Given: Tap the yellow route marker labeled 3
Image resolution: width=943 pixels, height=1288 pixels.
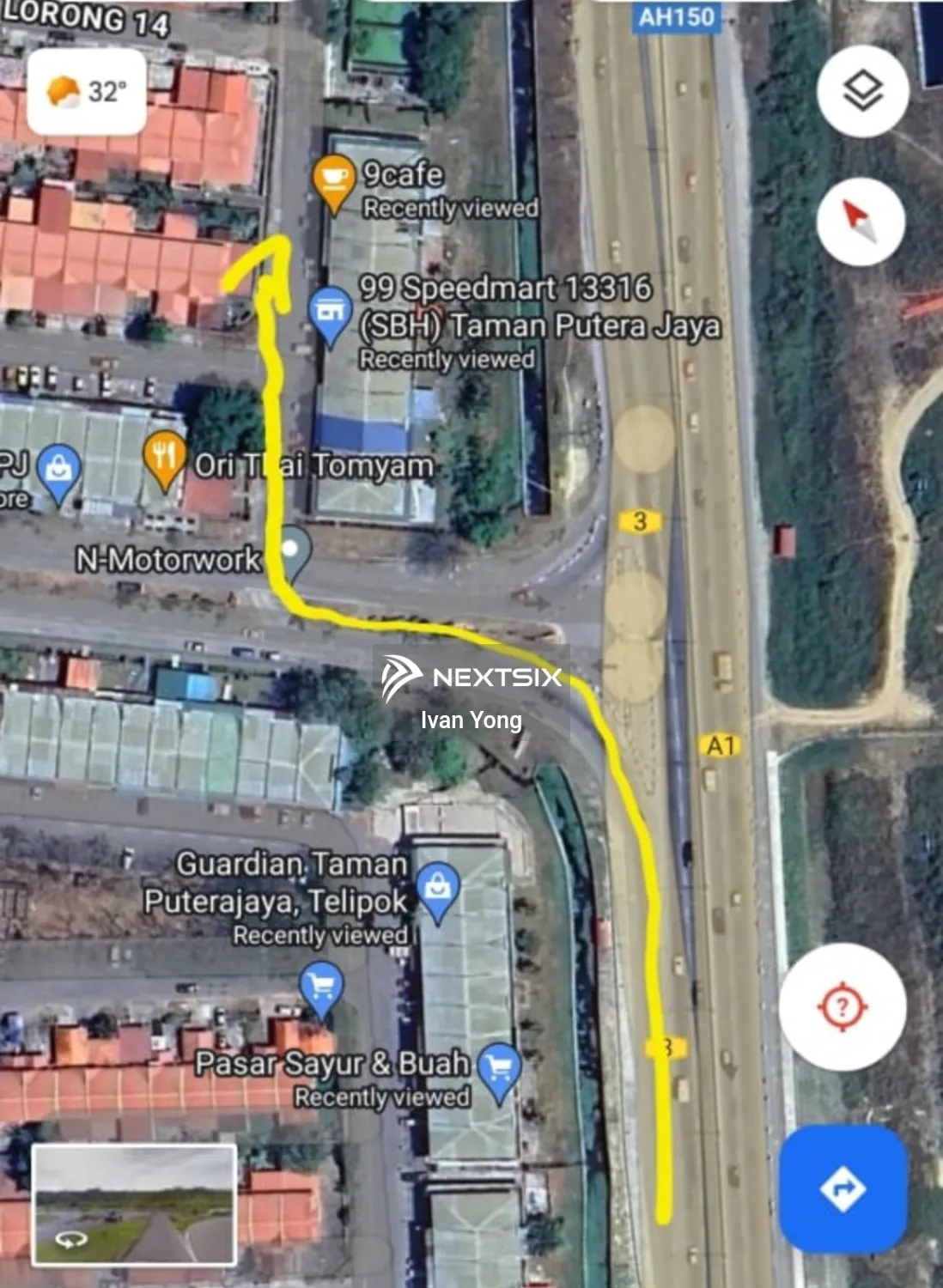Looking at the screenshot, I should coord(639,519).
